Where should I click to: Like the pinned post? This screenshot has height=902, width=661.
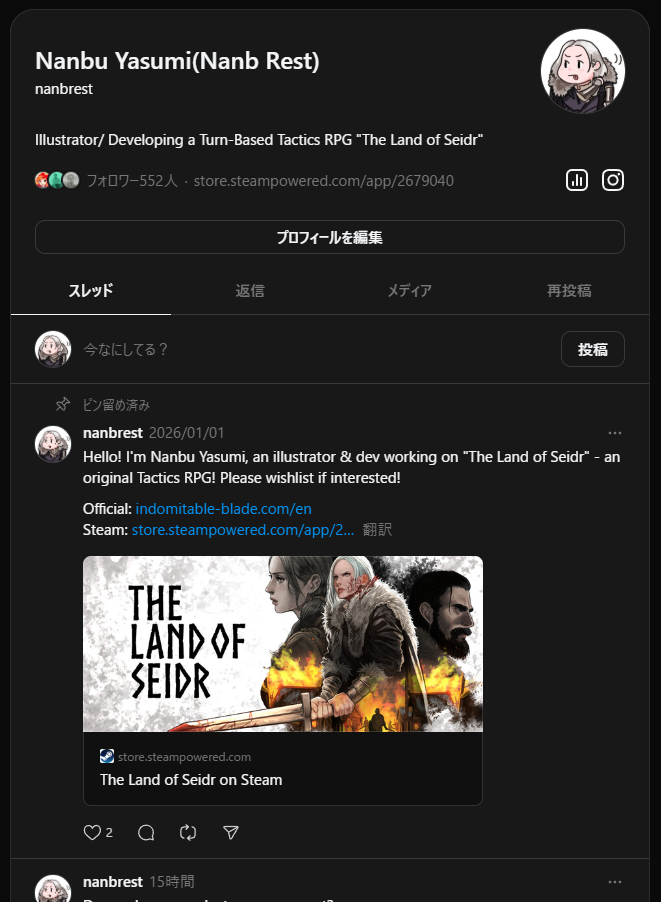(93, 832)
